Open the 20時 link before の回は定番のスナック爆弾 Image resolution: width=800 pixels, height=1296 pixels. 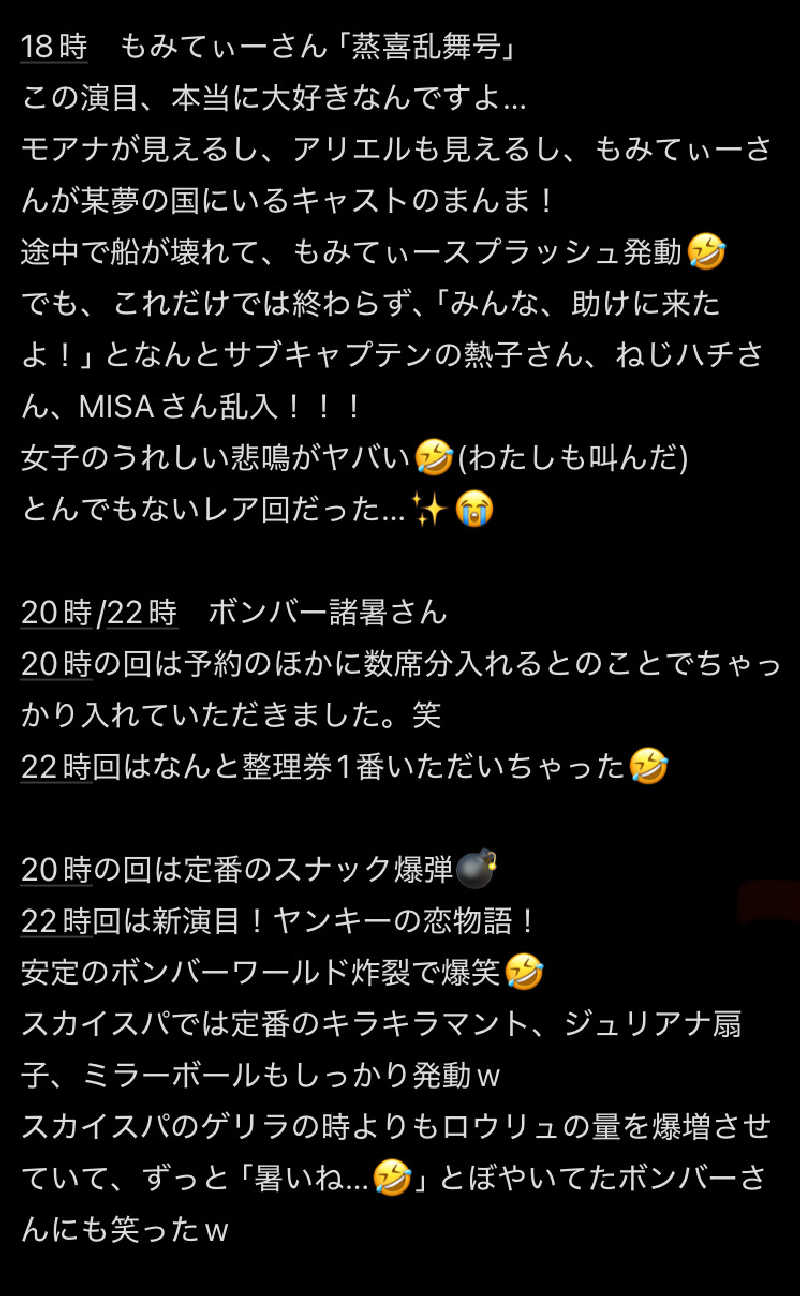coord(56,869)
